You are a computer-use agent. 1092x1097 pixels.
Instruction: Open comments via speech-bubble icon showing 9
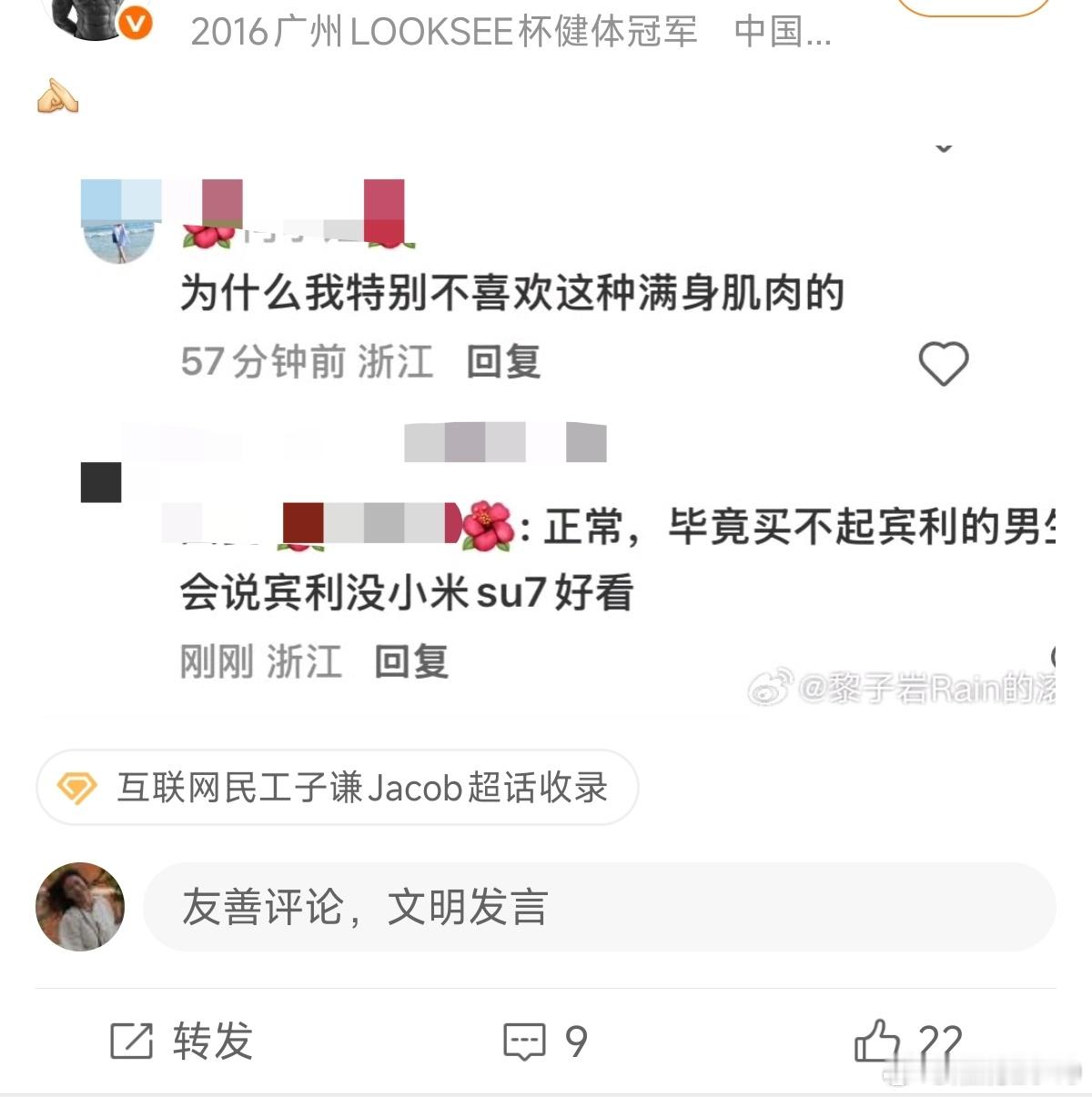(x=526, y=1039)
